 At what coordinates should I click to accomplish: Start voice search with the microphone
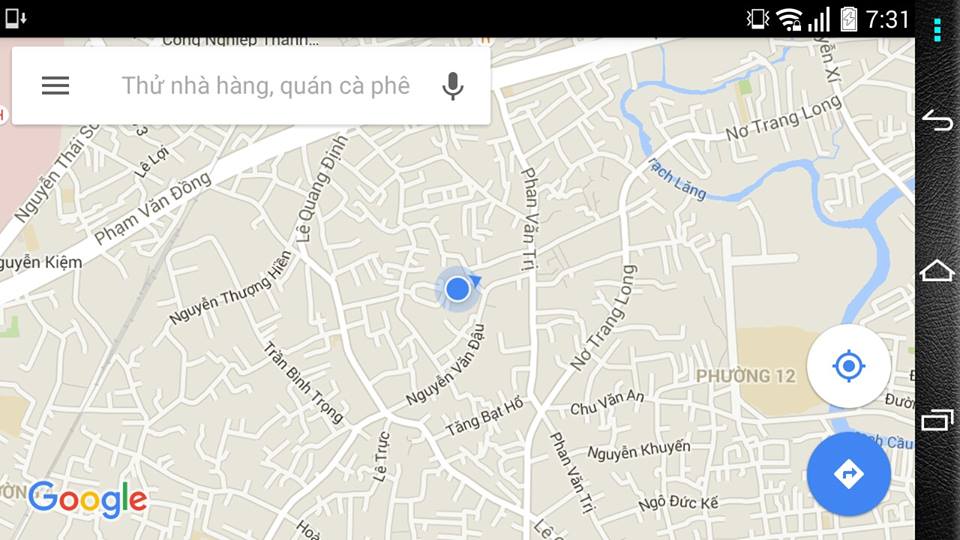point(453,86)
